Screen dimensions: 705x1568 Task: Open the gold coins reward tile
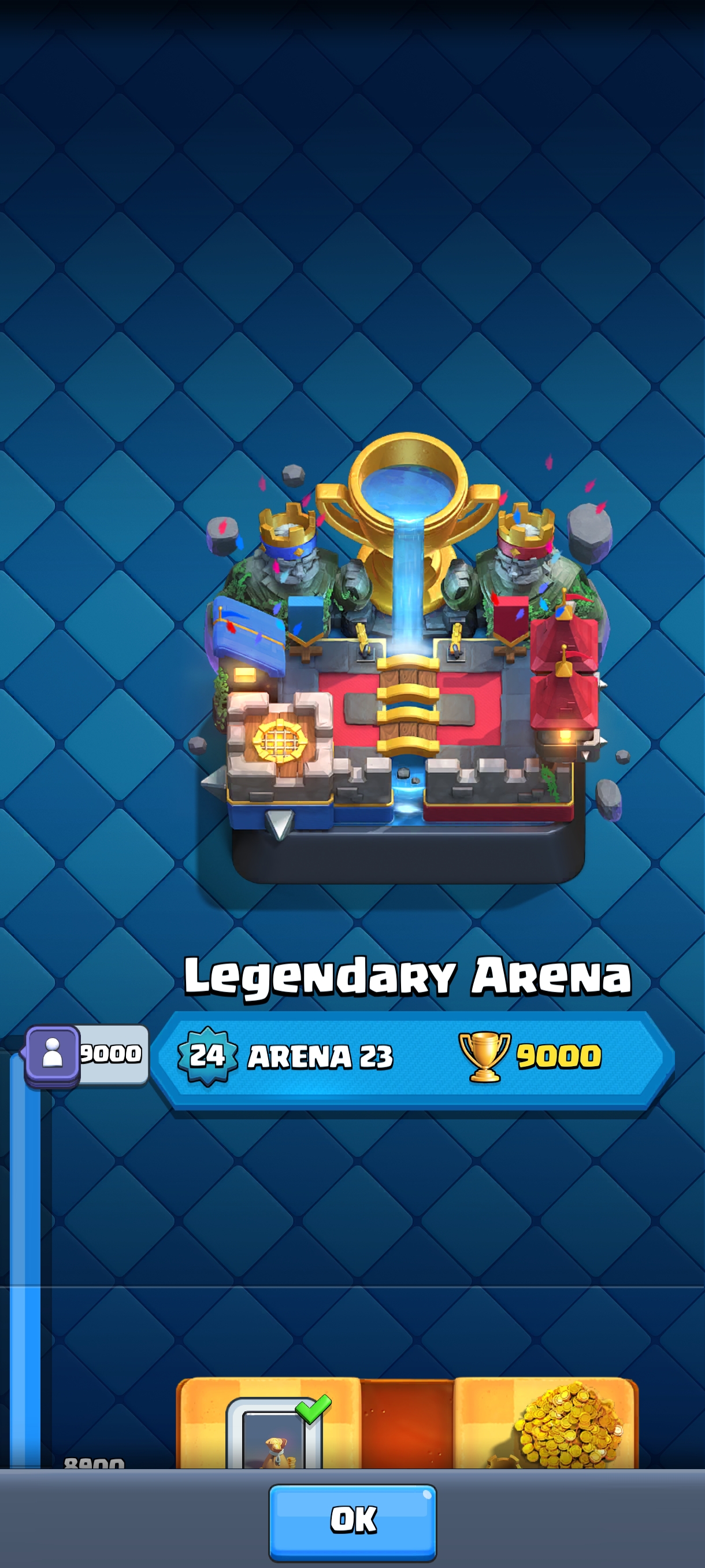pos(546,1423)
